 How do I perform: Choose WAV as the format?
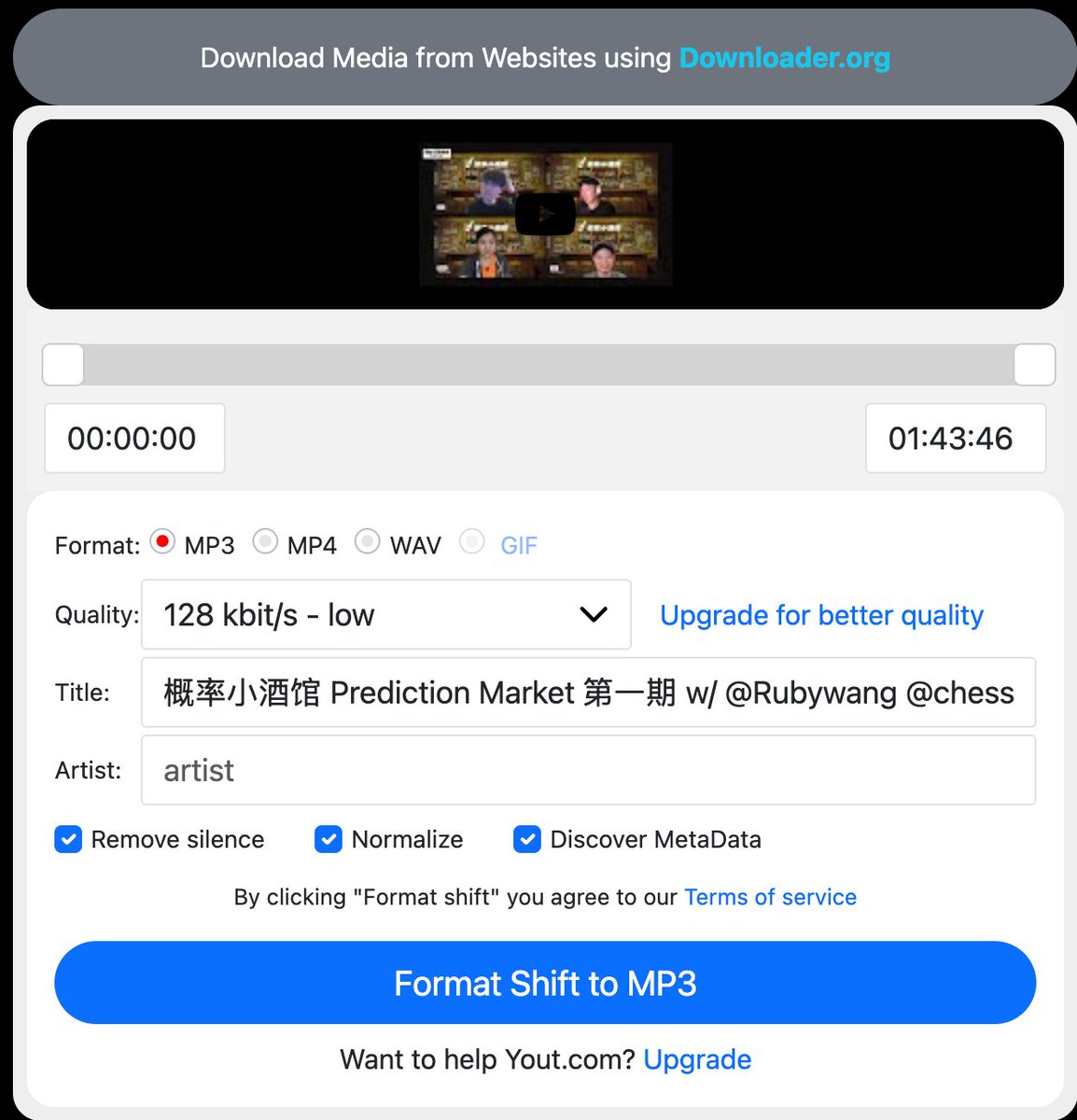coord(368,542)
